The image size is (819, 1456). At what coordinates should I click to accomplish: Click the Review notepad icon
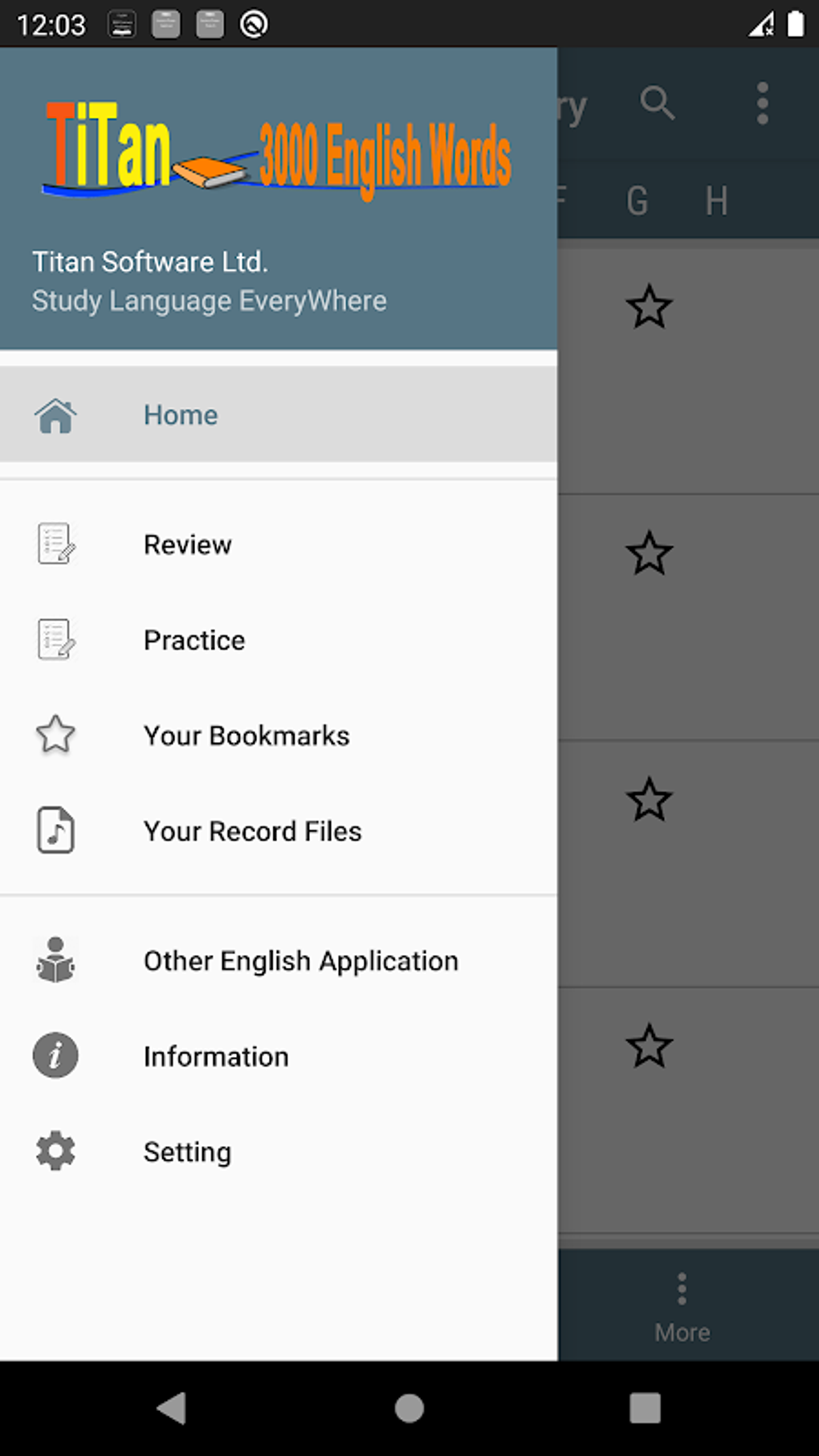[x=55, y=544]
